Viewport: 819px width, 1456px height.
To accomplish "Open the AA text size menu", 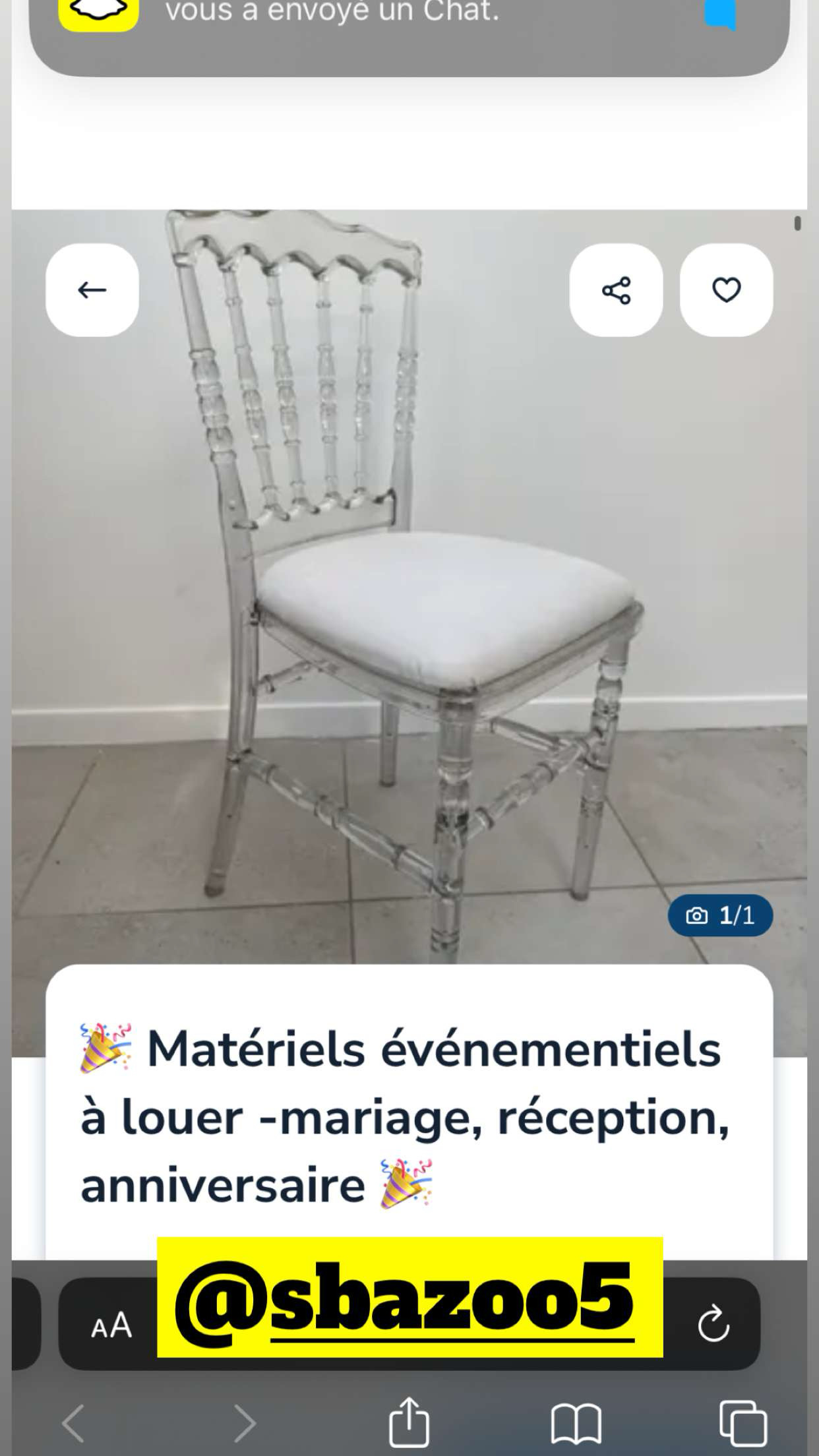I will pyautogui.click(x=111, y=1327).
